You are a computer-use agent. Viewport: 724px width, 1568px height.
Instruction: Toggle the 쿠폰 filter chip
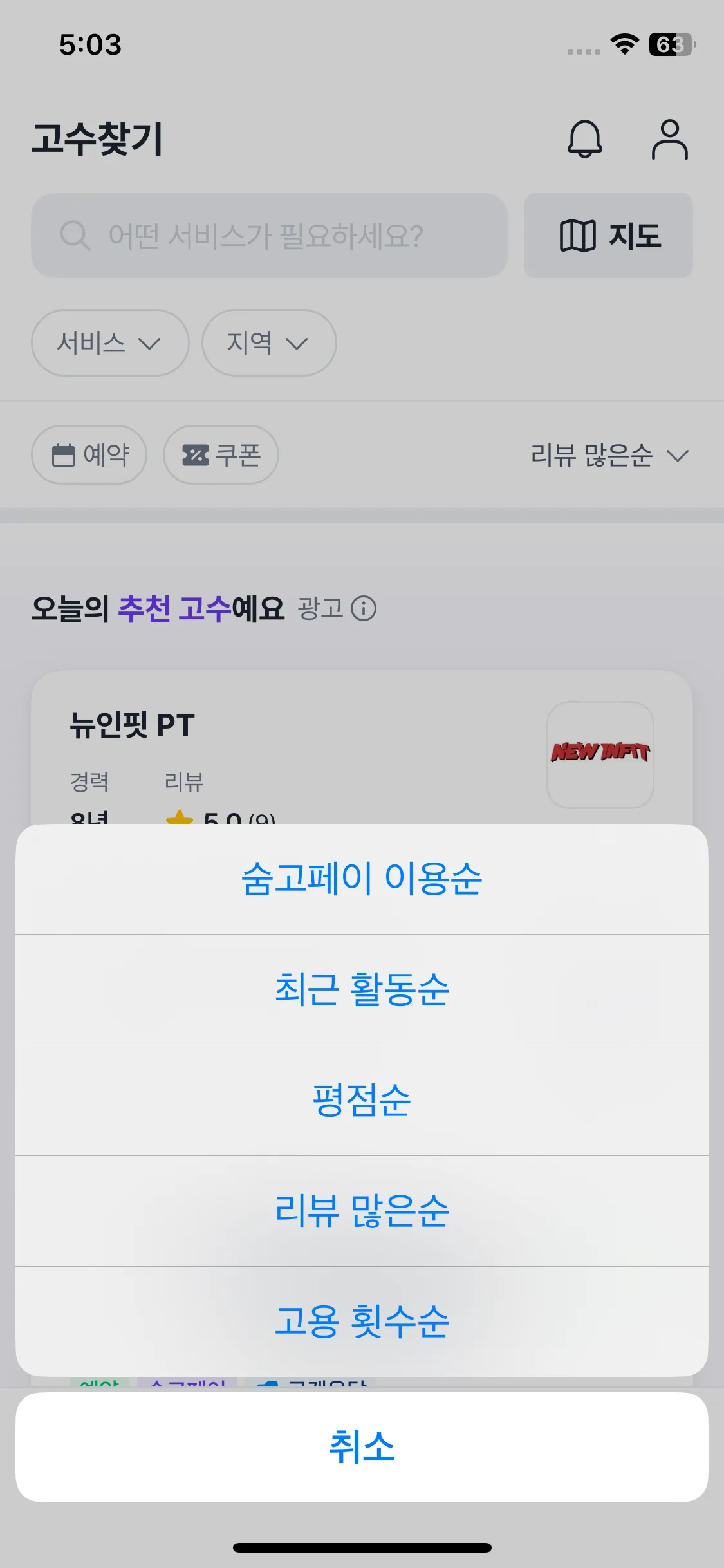[221, 454]
